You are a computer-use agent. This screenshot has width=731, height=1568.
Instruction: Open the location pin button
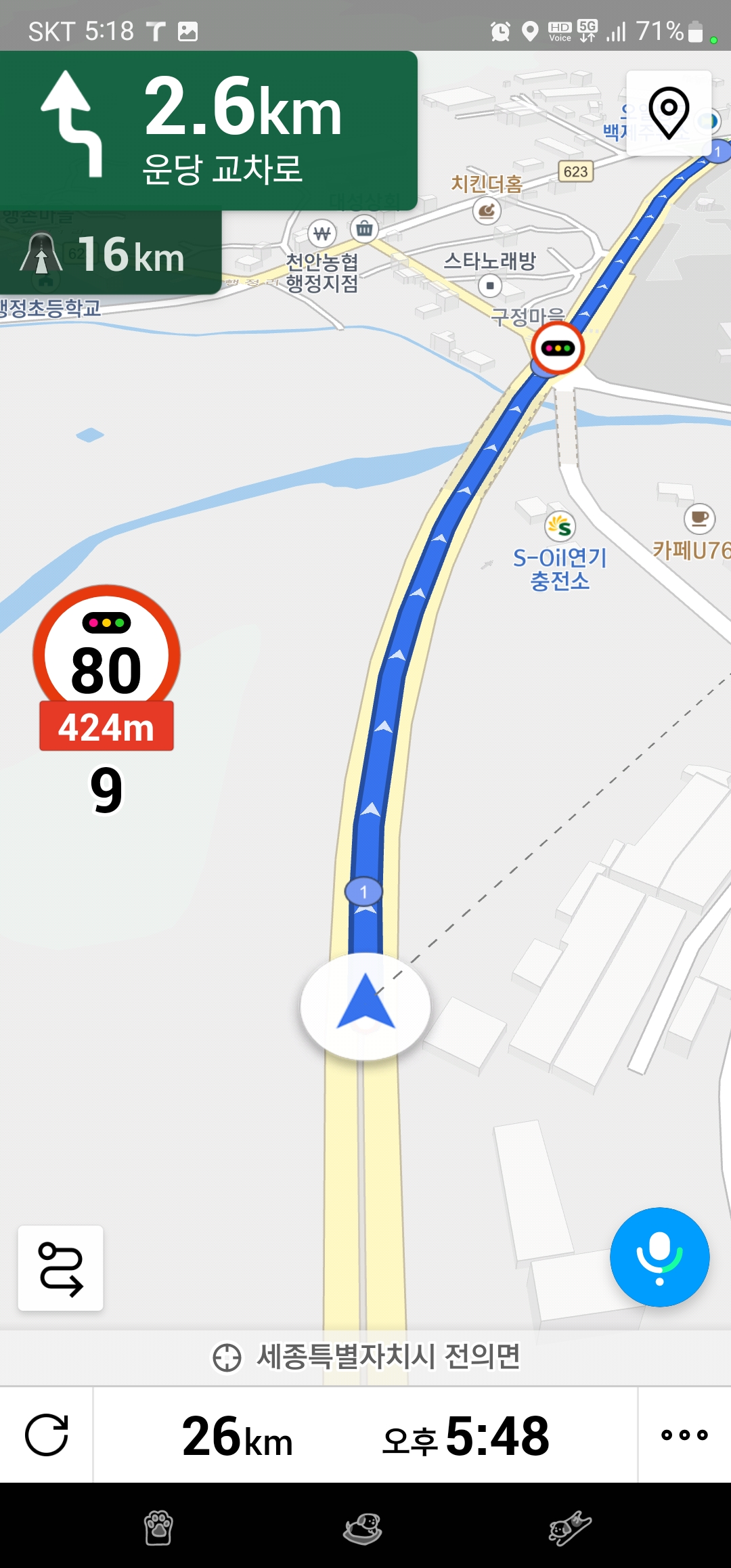coord(669,113)
